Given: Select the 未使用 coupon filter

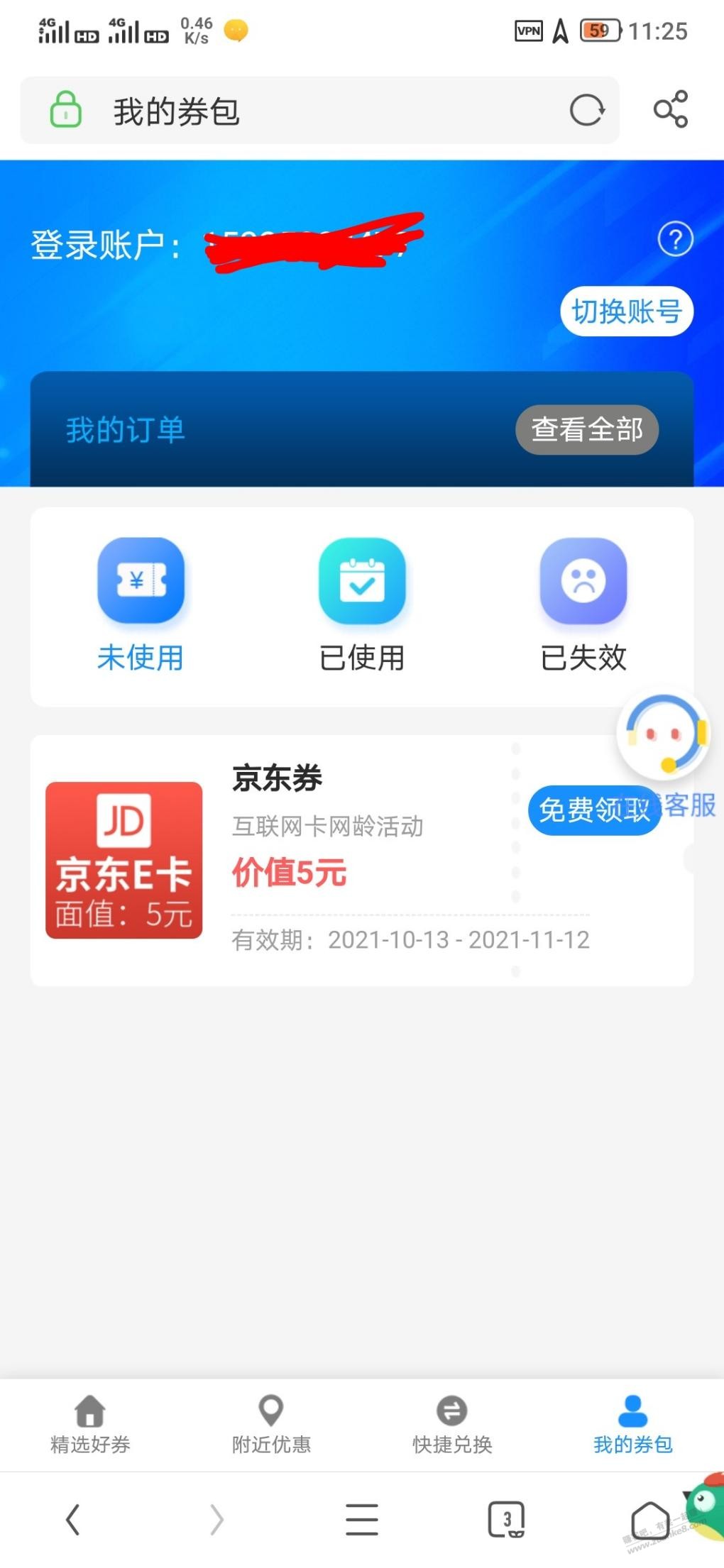Looking at the screenshot, I should 141,604.
